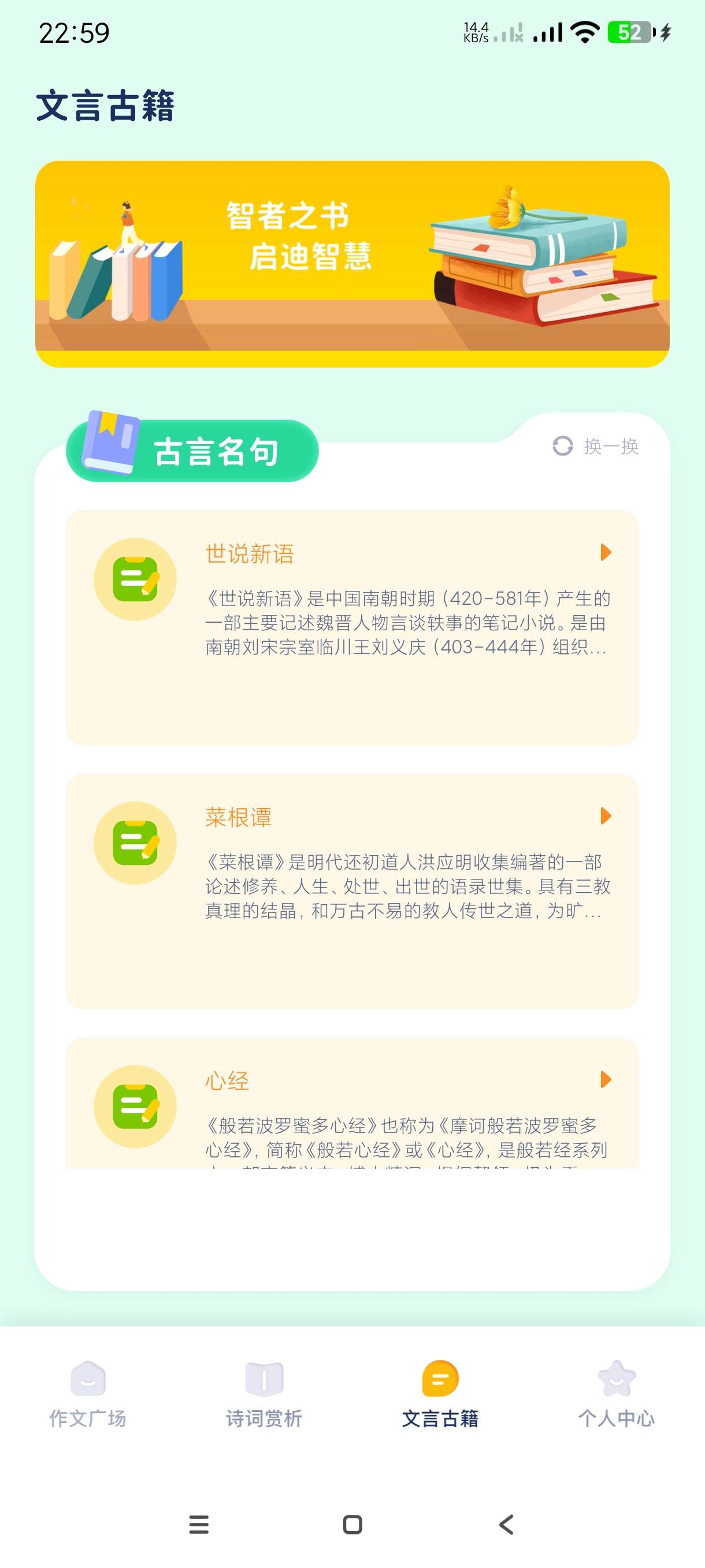Select the 文言古籍 tab
This screenshot has height=1568, width=705.
(x=440, y=1393)
